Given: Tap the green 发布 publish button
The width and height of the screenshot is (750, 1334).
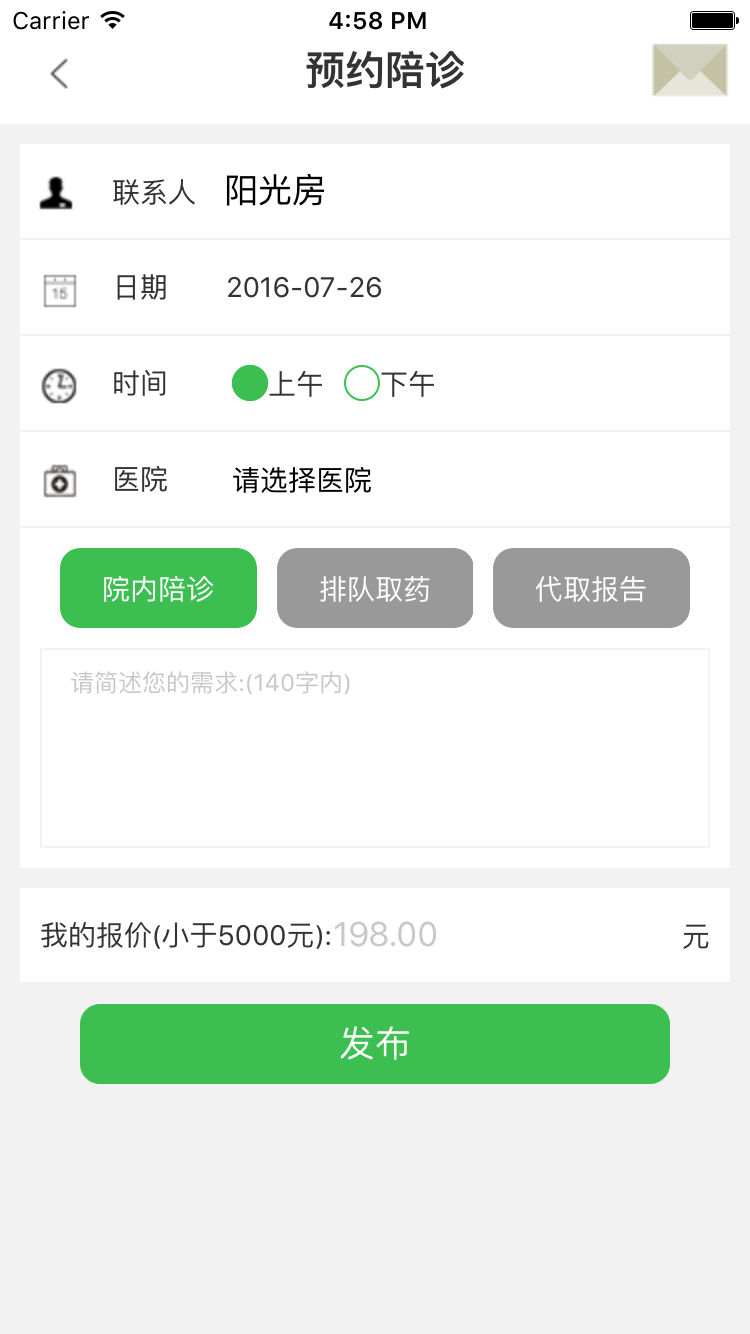Looking at the screenshot, I should pyautogui.click(x=375, y=1044).
